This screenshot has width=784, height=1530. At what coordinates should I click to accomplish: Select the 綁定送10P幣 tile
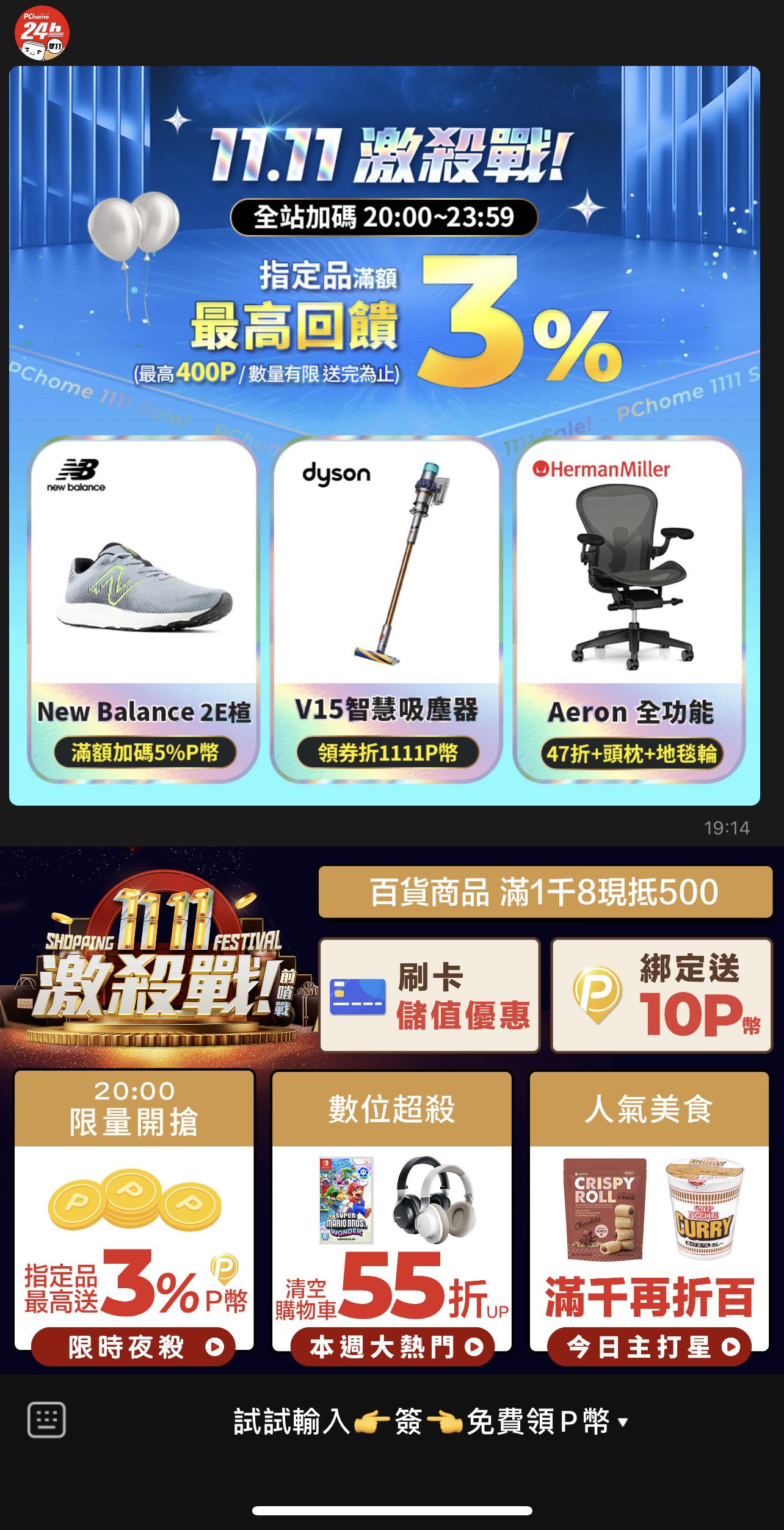coord(662,996)
